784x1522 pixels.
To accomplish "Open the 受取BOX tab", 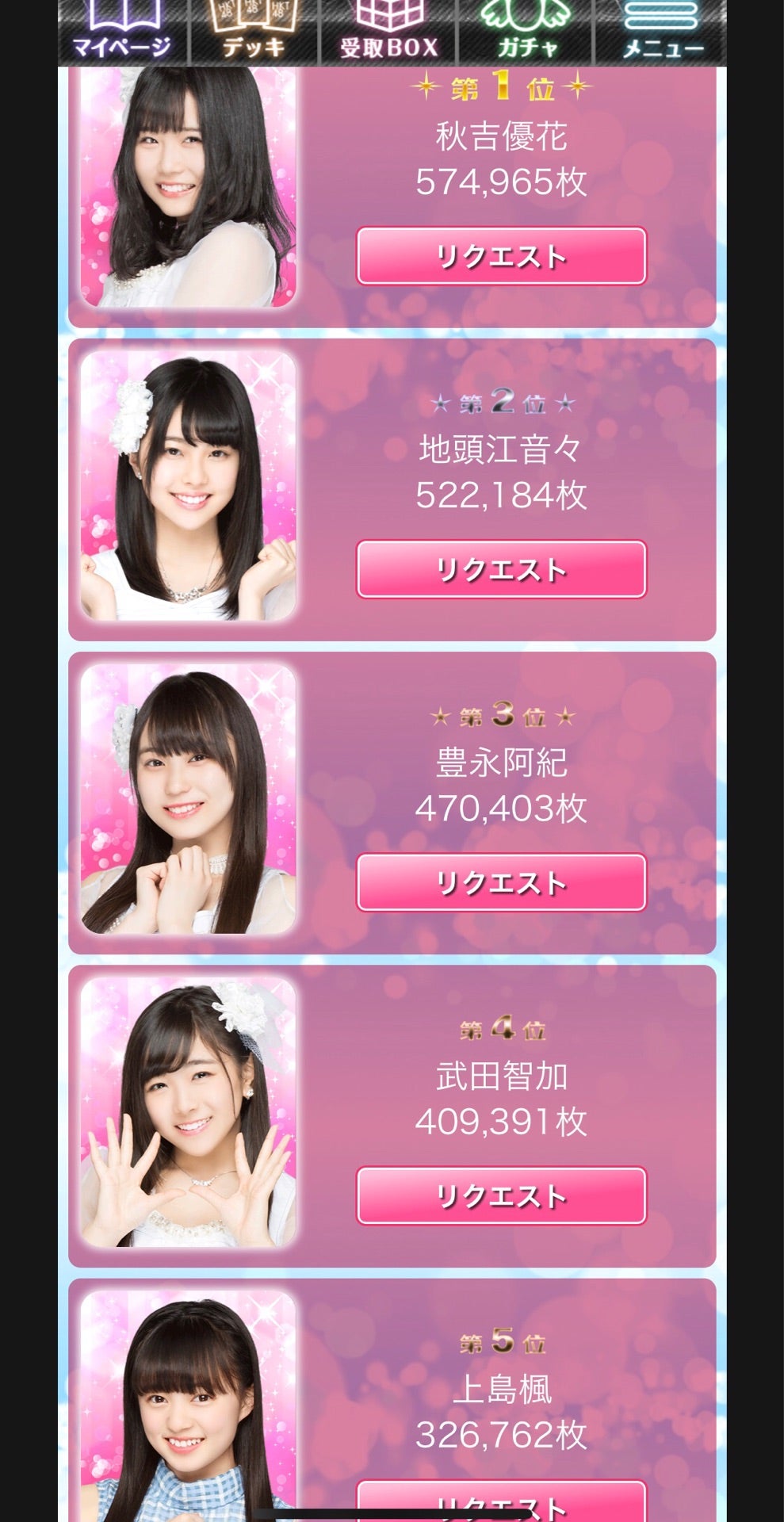I will [388, 32].
